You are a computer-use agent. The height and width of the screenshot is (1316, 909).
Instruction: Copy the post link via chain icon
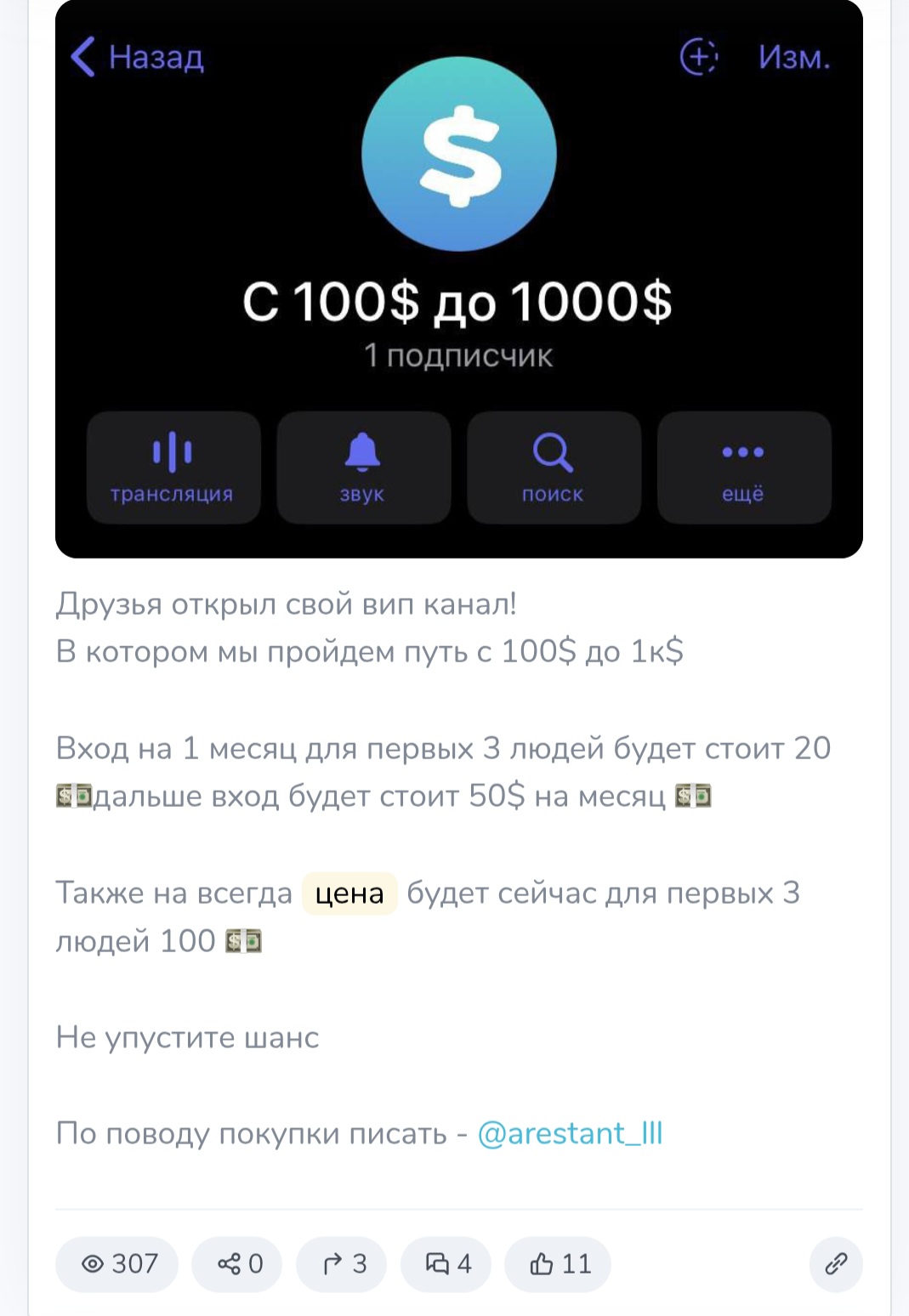coord(837,1264)
